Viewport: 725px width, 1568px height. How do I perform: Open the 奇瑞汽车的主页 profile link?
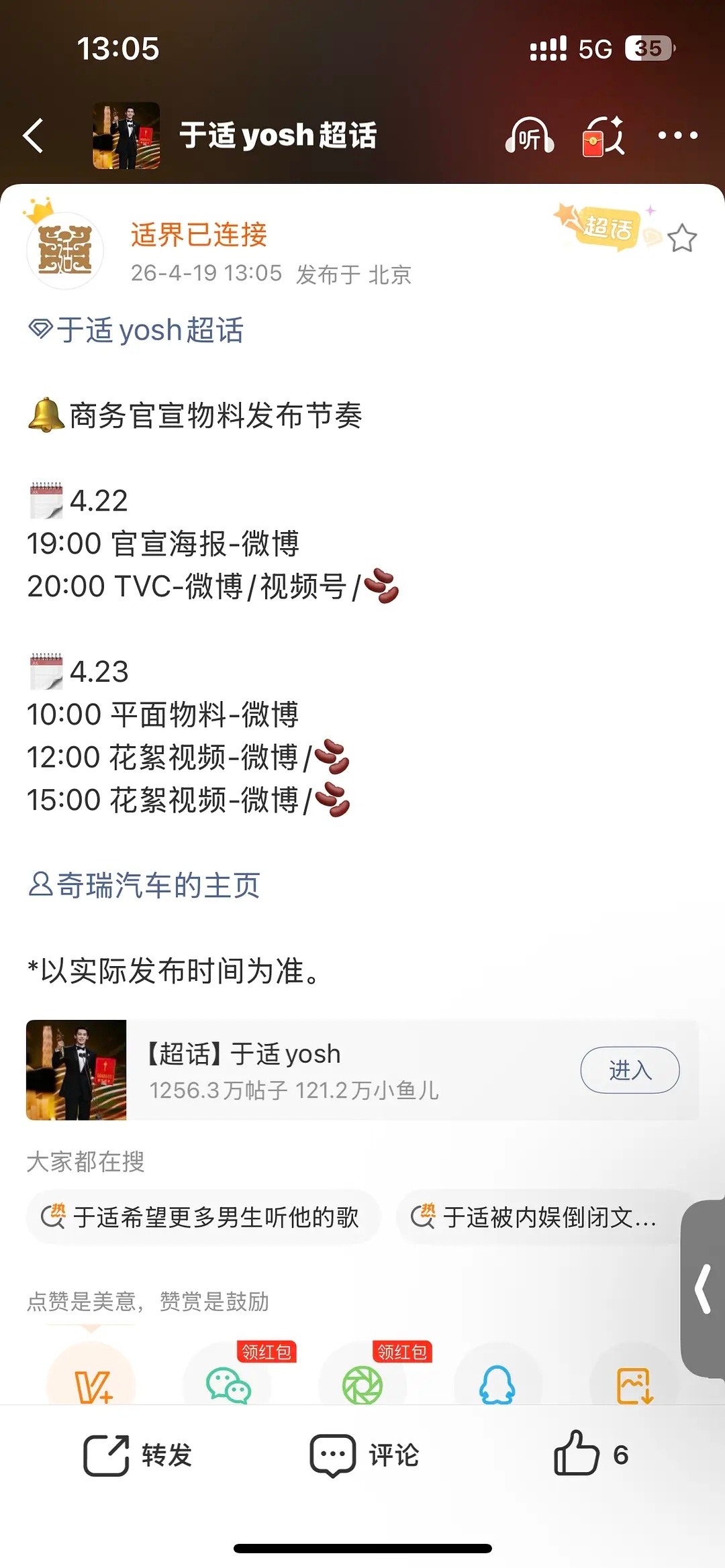click(145, 887)
